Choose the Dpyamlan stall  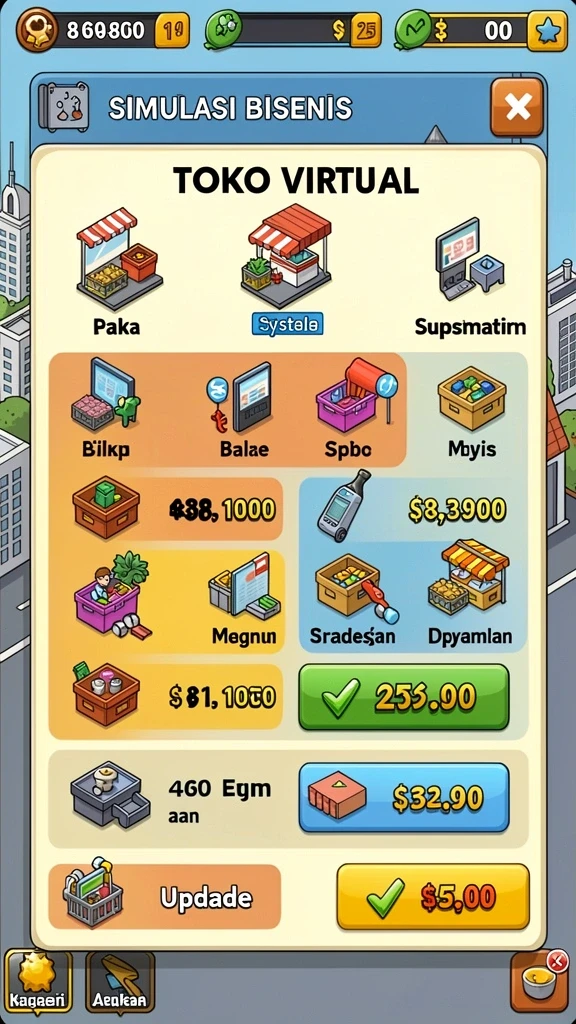coord(469,593)
